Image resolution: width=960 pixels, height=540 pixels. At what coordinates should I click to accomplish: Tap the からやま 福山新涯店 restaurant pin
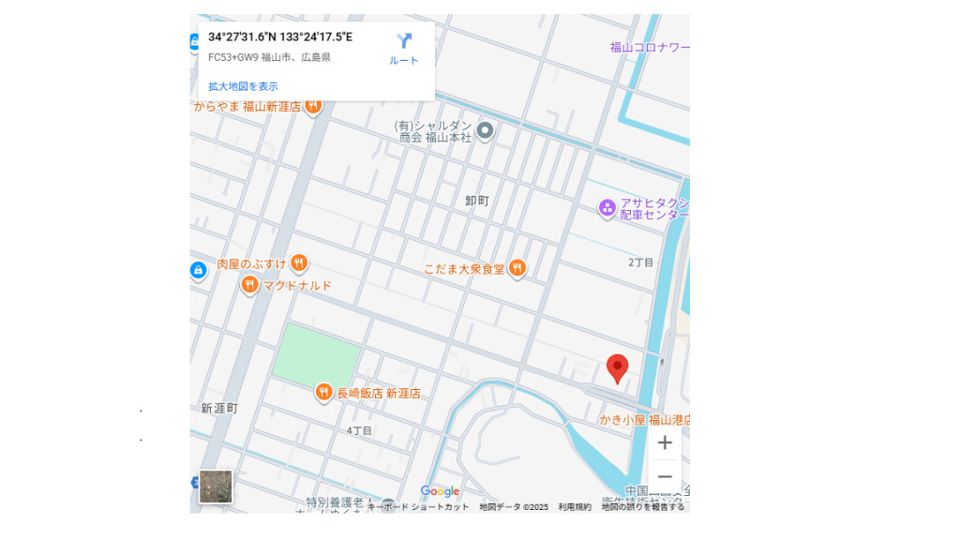click(x=313, y=105)
